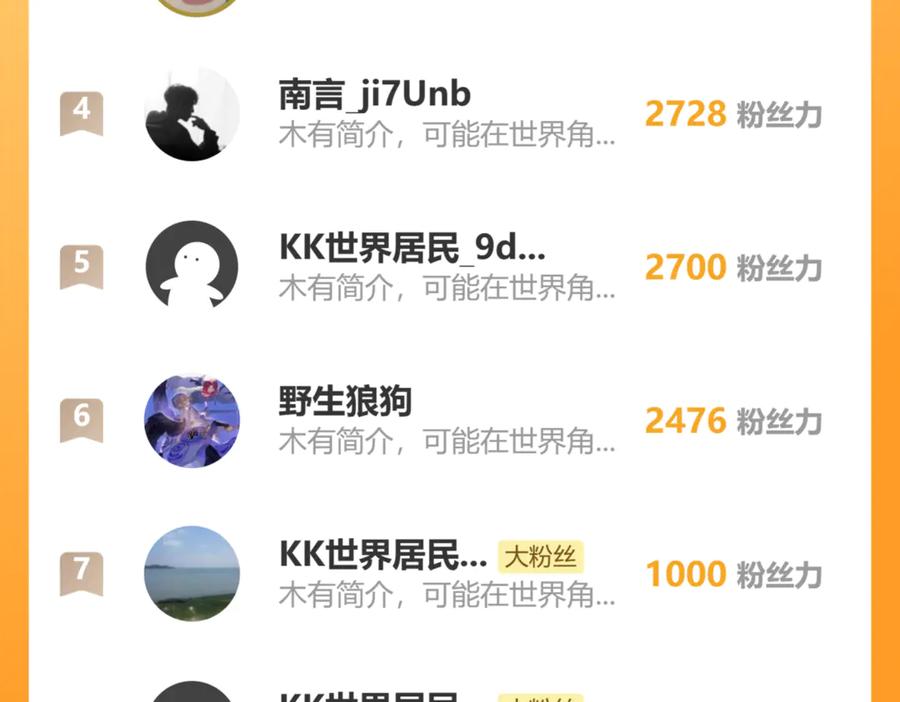The width and height of the screenshot is (900, 702).
Task: Open 野生狼狗's profile row
Action: [x=345, y=402]
